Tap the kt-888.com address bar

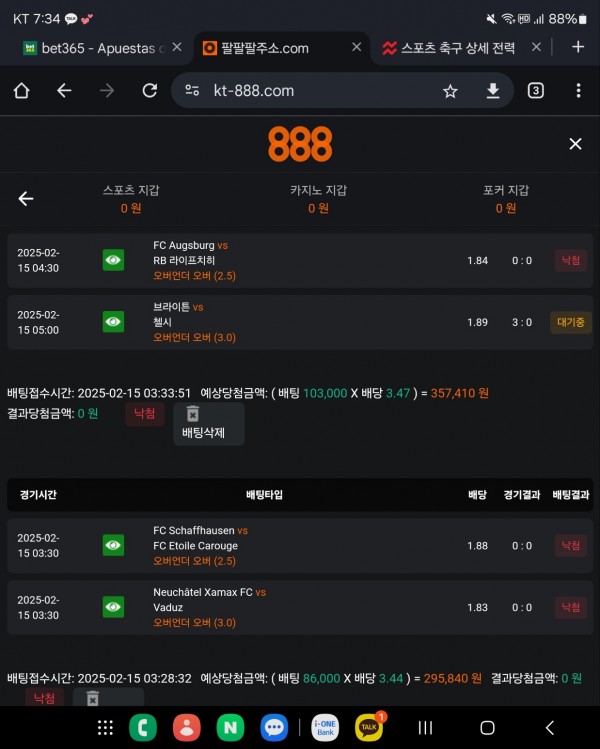click(x=300, y=91)
